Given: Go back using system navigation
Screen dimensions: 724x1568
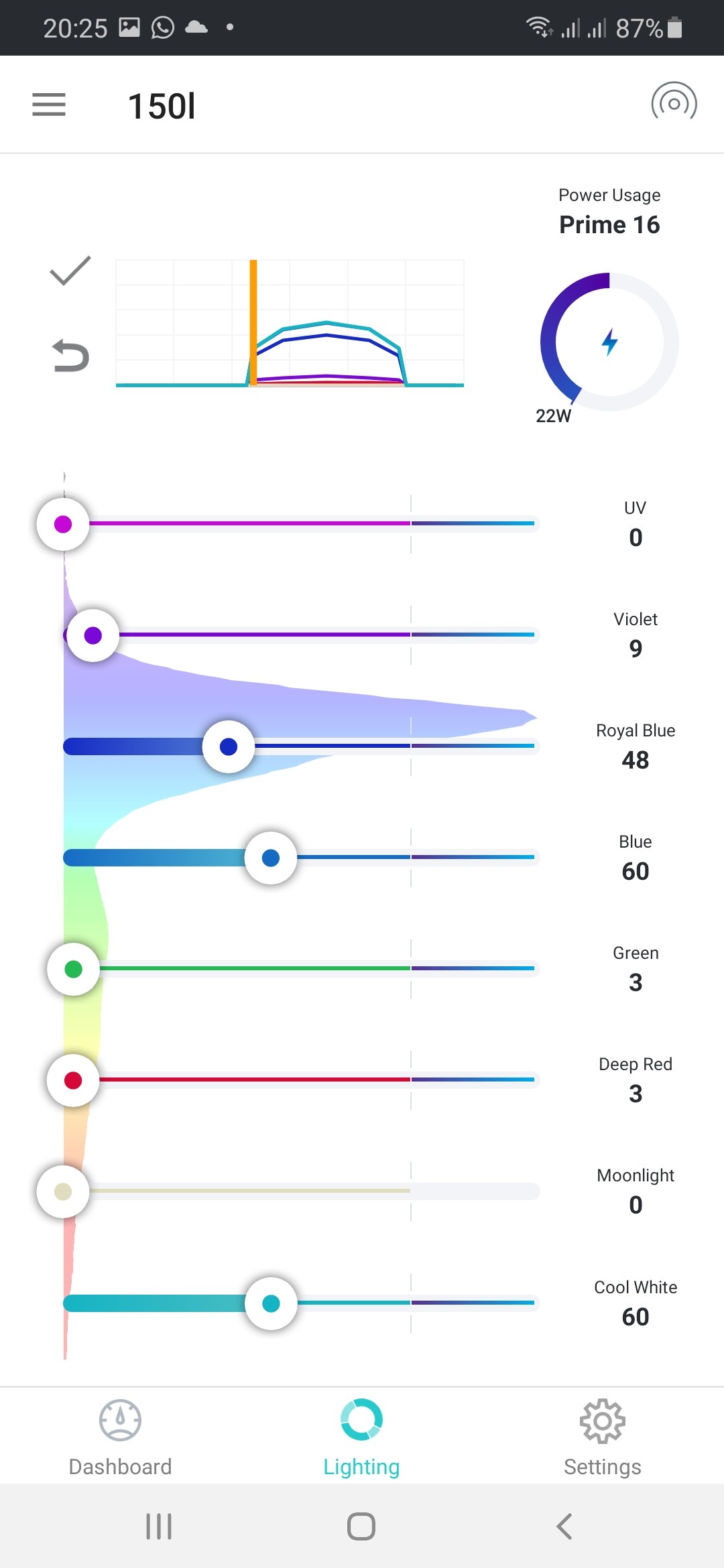Looking at the screenshot, I should pos(564,1526).
